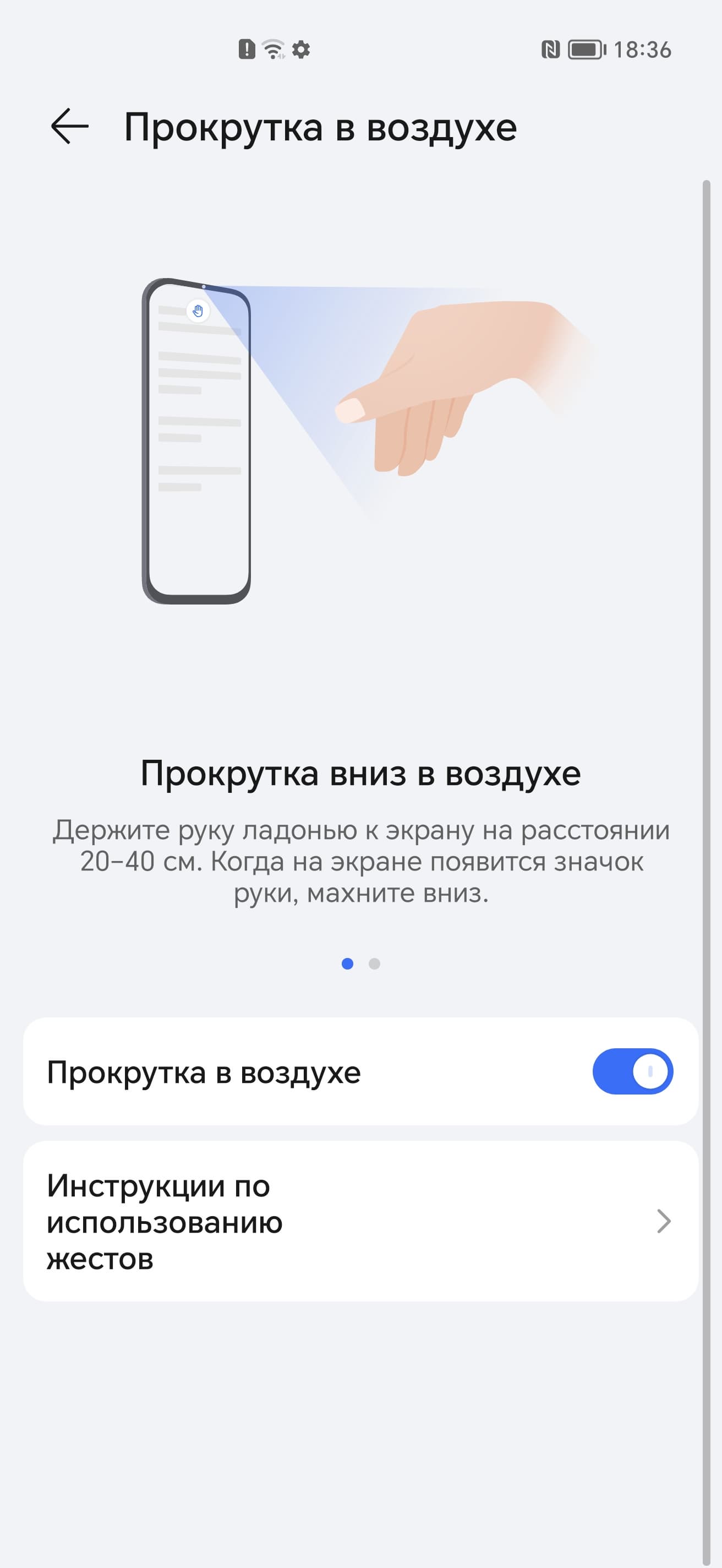Go back using the arrow icon
Viewport: 722px width, 1568px height.
click(69, 127)
